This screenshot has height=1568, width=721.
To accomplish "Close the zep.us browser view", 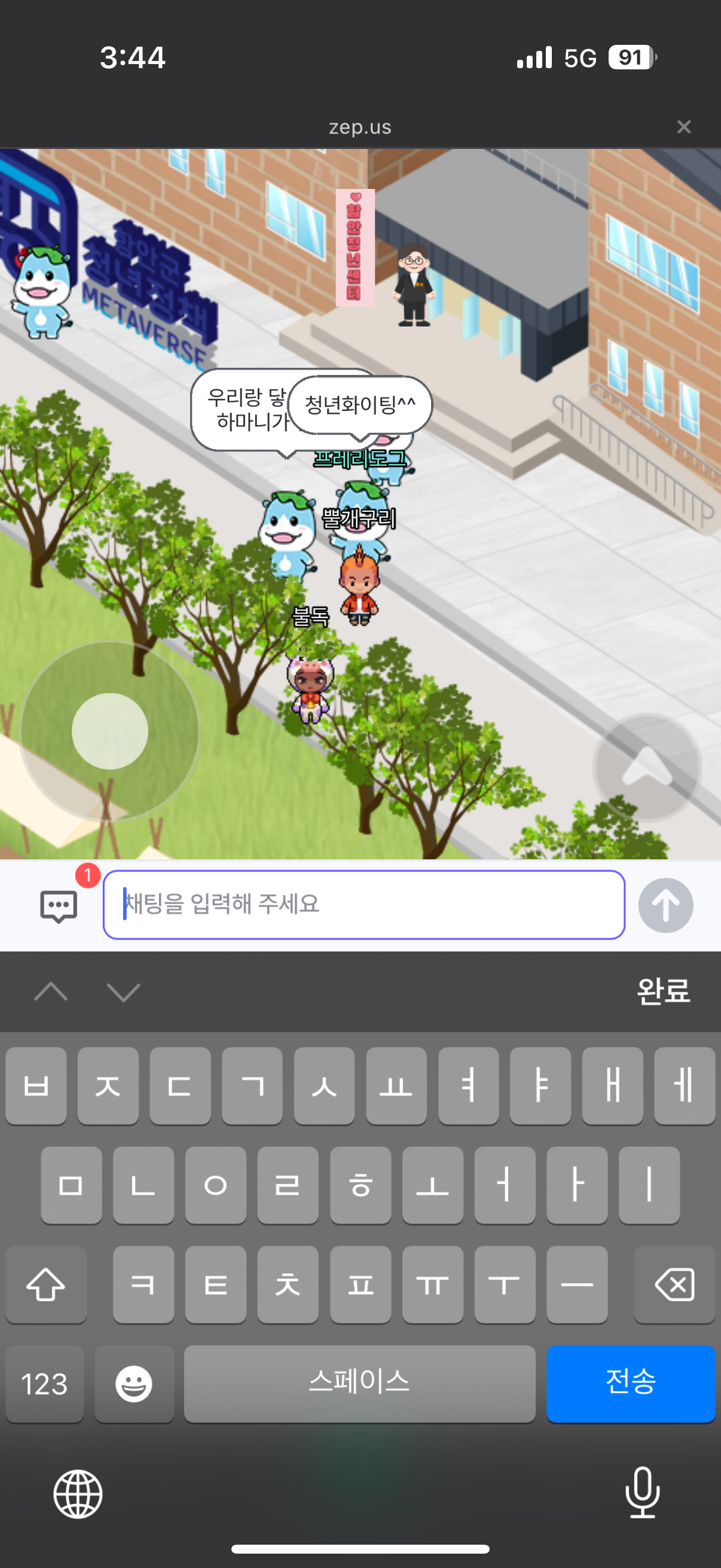I will (x=683, y=127).
